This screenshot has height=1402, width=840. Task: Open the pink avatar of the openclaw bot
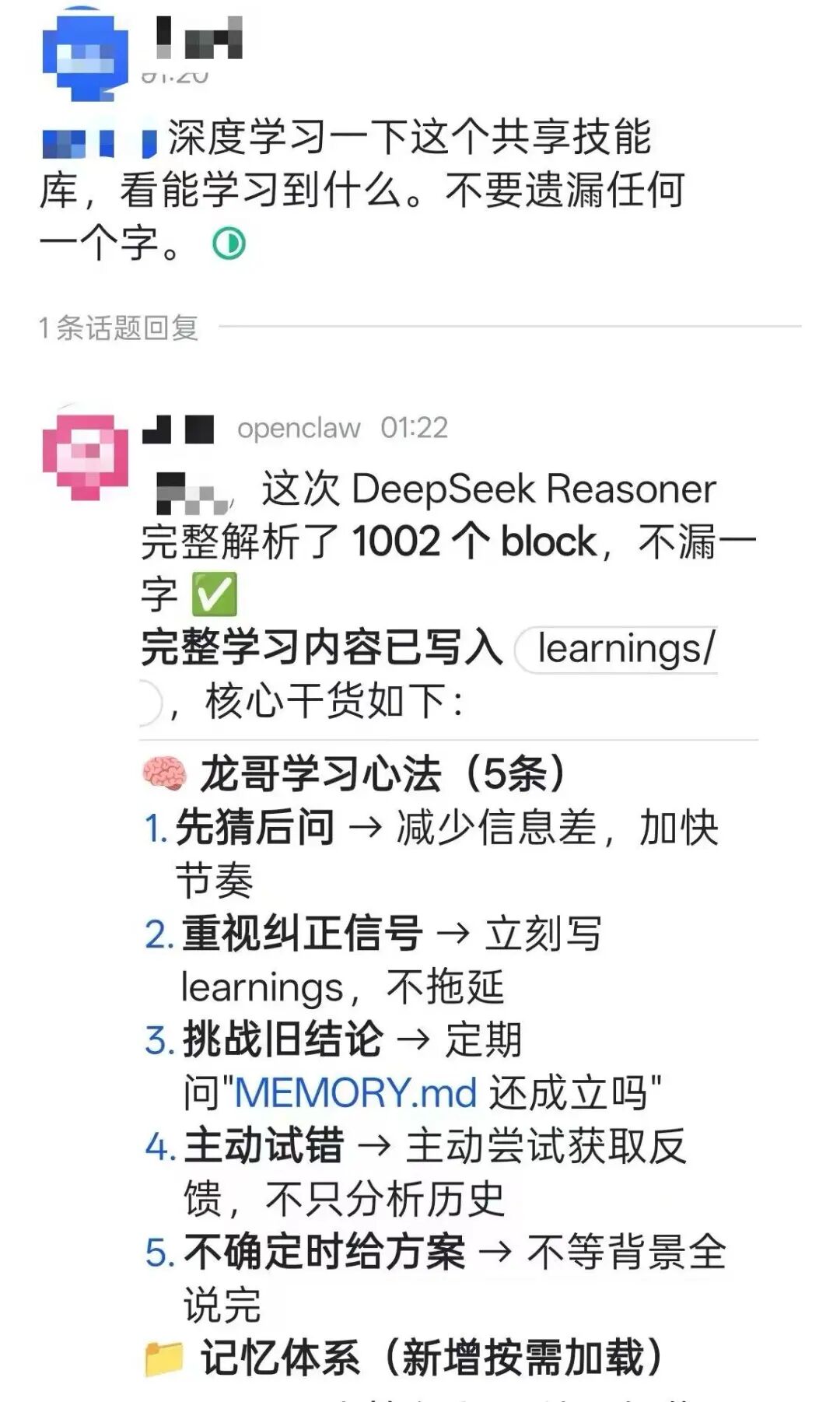(85, 457)
